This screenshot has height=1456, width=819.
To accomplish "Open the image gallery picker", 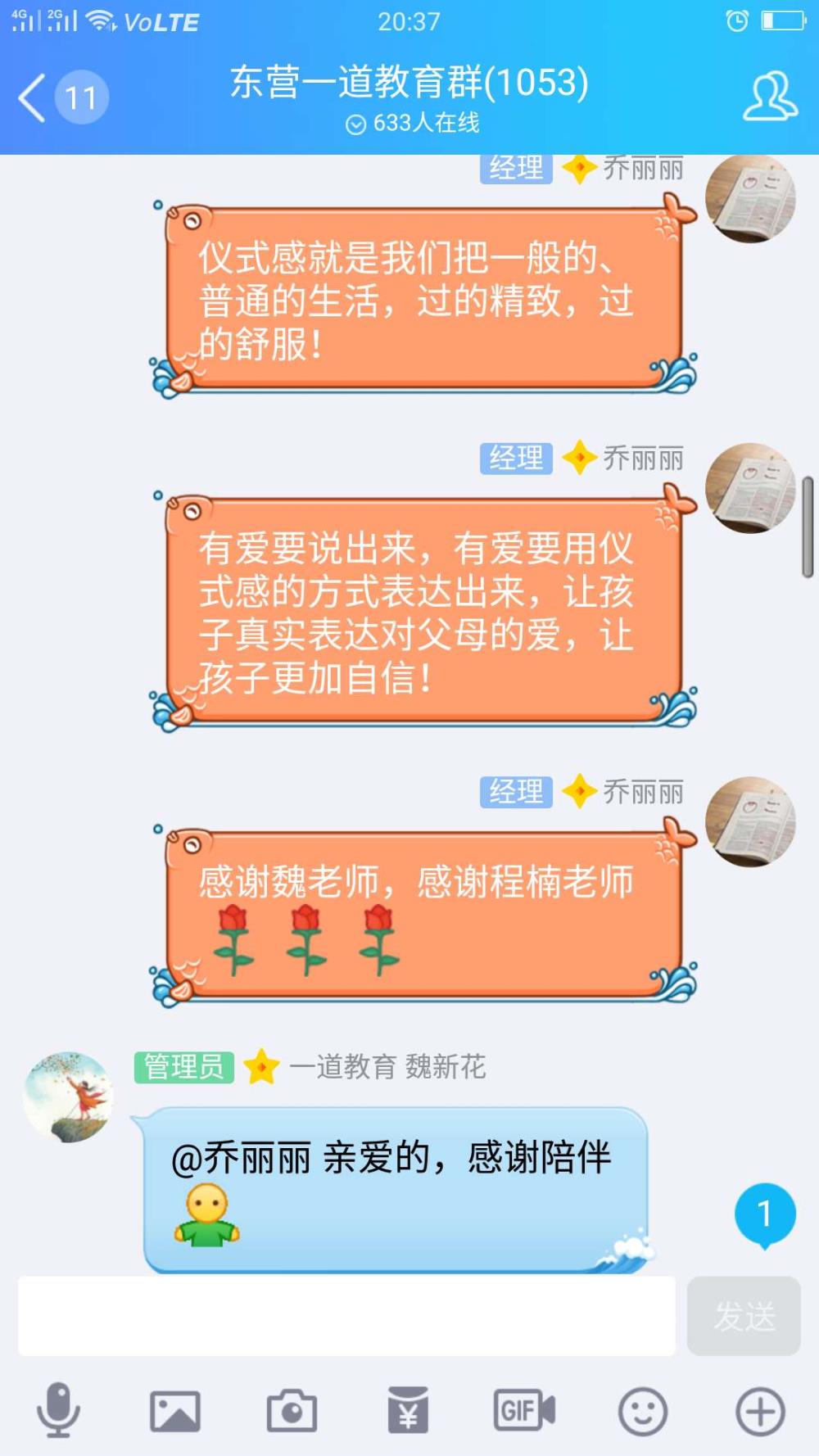I will 174,1411.
